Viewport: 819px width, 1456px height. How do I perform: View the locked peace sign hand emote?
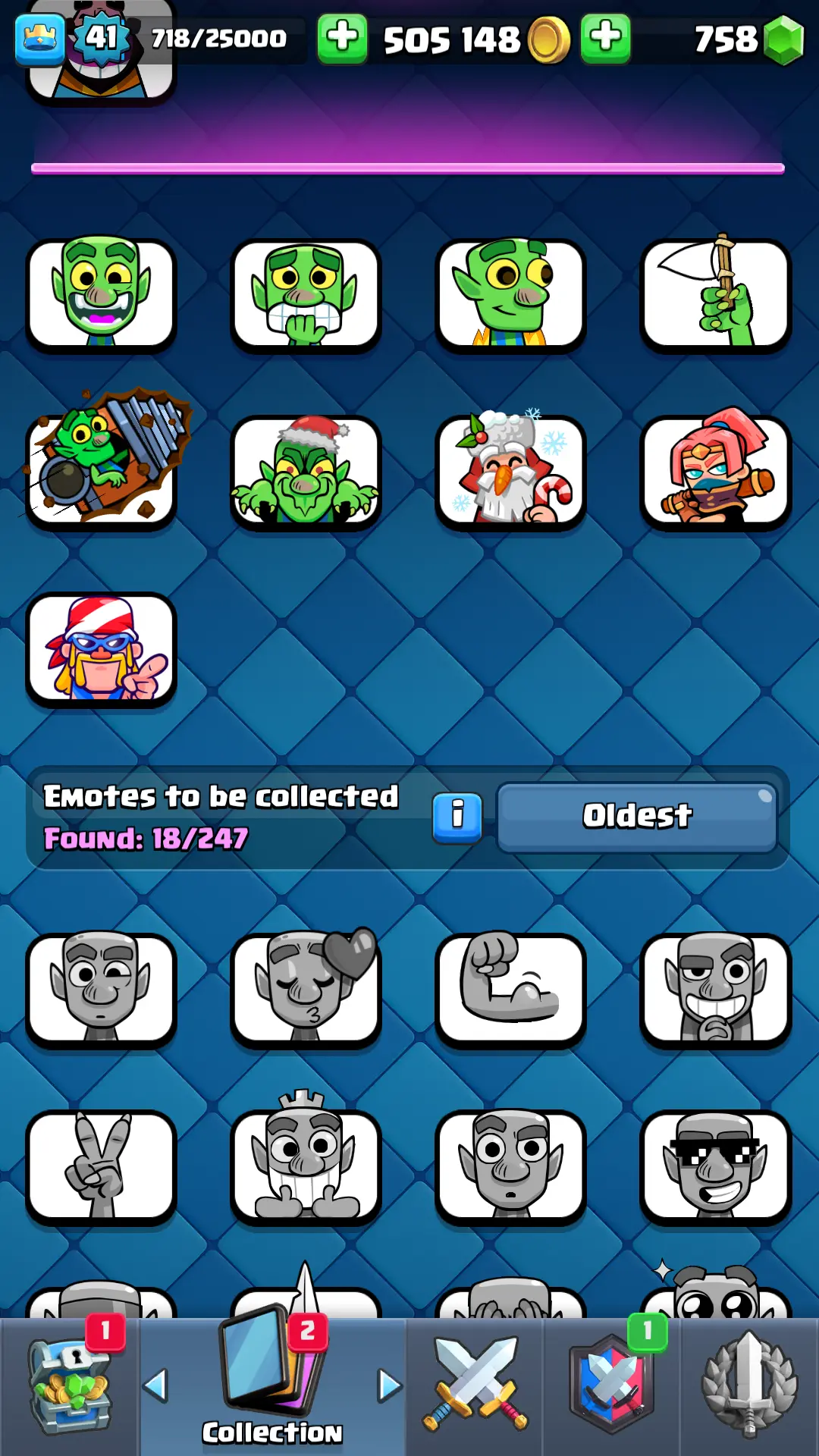[101, 1166]
